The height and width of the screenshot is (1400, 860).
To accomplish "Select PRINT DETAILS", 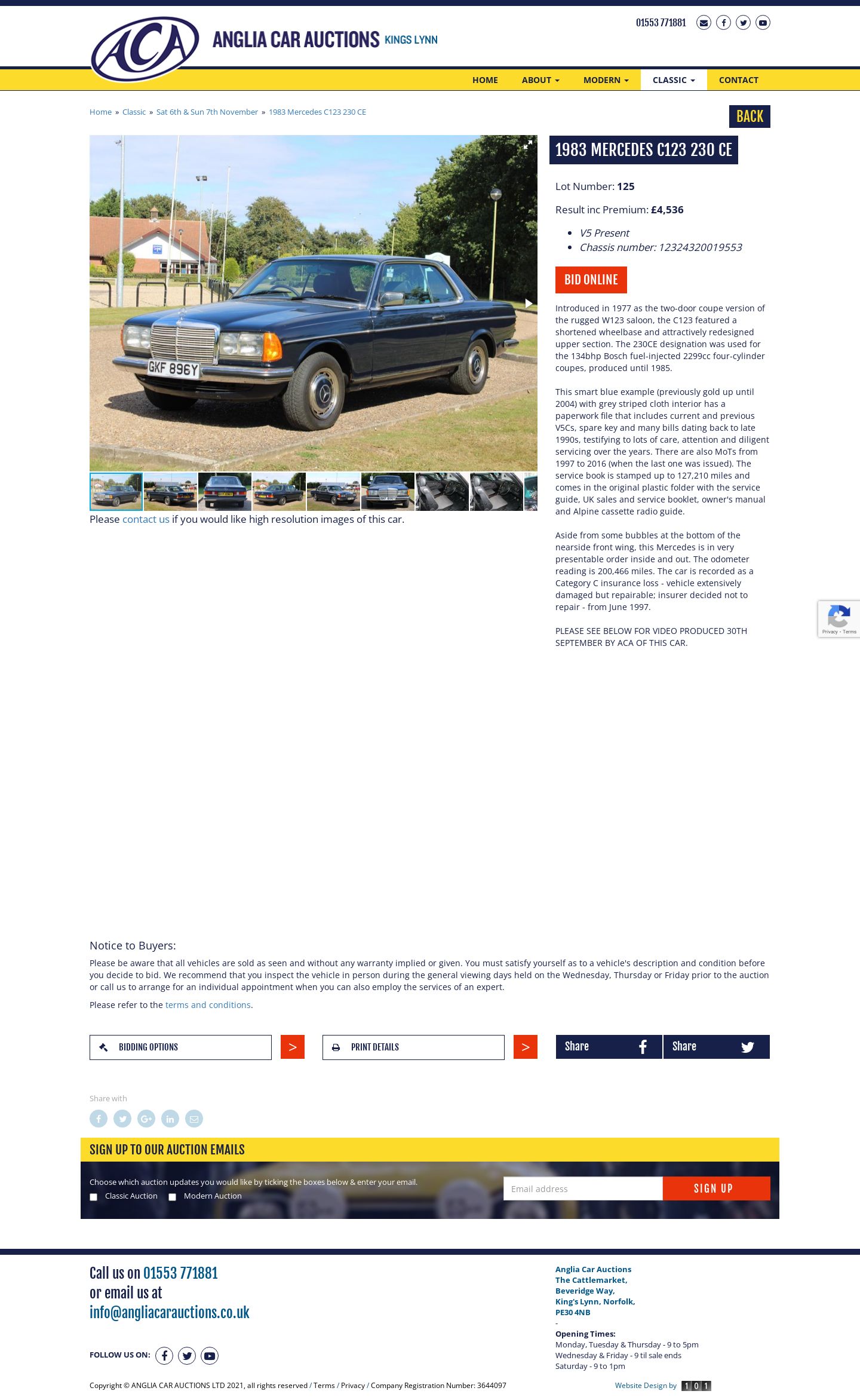I will click(413, 1047).
